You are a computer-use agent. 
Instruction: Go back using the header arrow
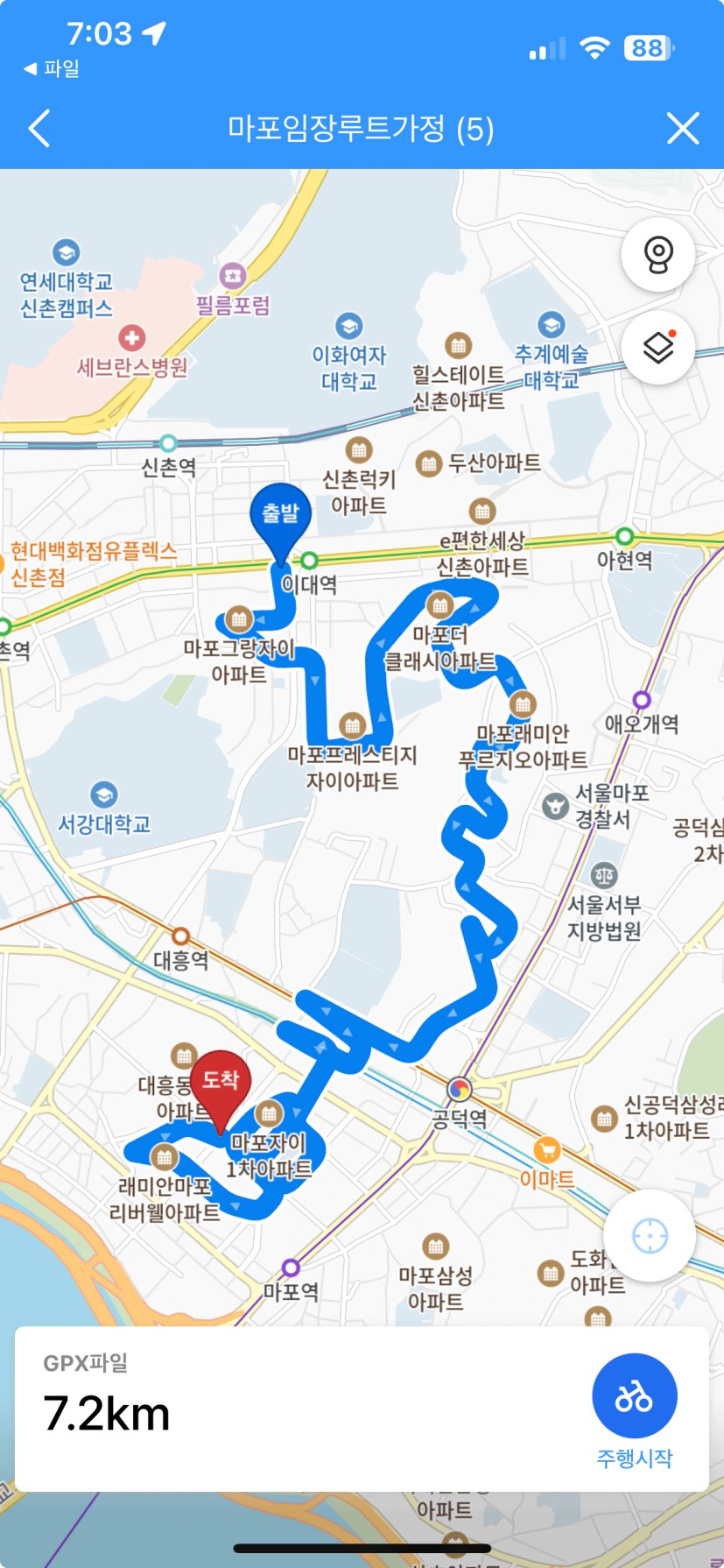coord(39,129)
